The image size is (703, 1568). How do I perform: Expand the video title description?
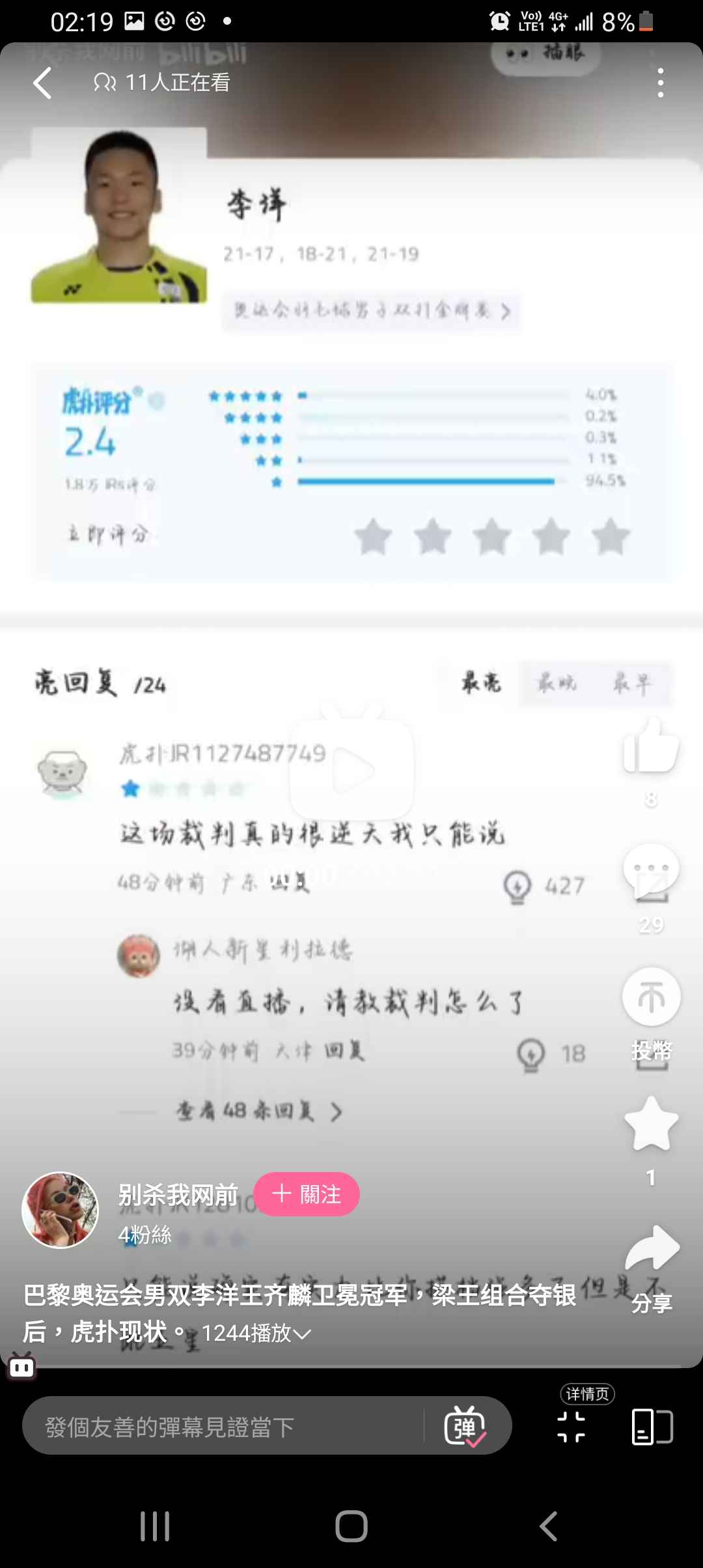[x=301, y=1334]
